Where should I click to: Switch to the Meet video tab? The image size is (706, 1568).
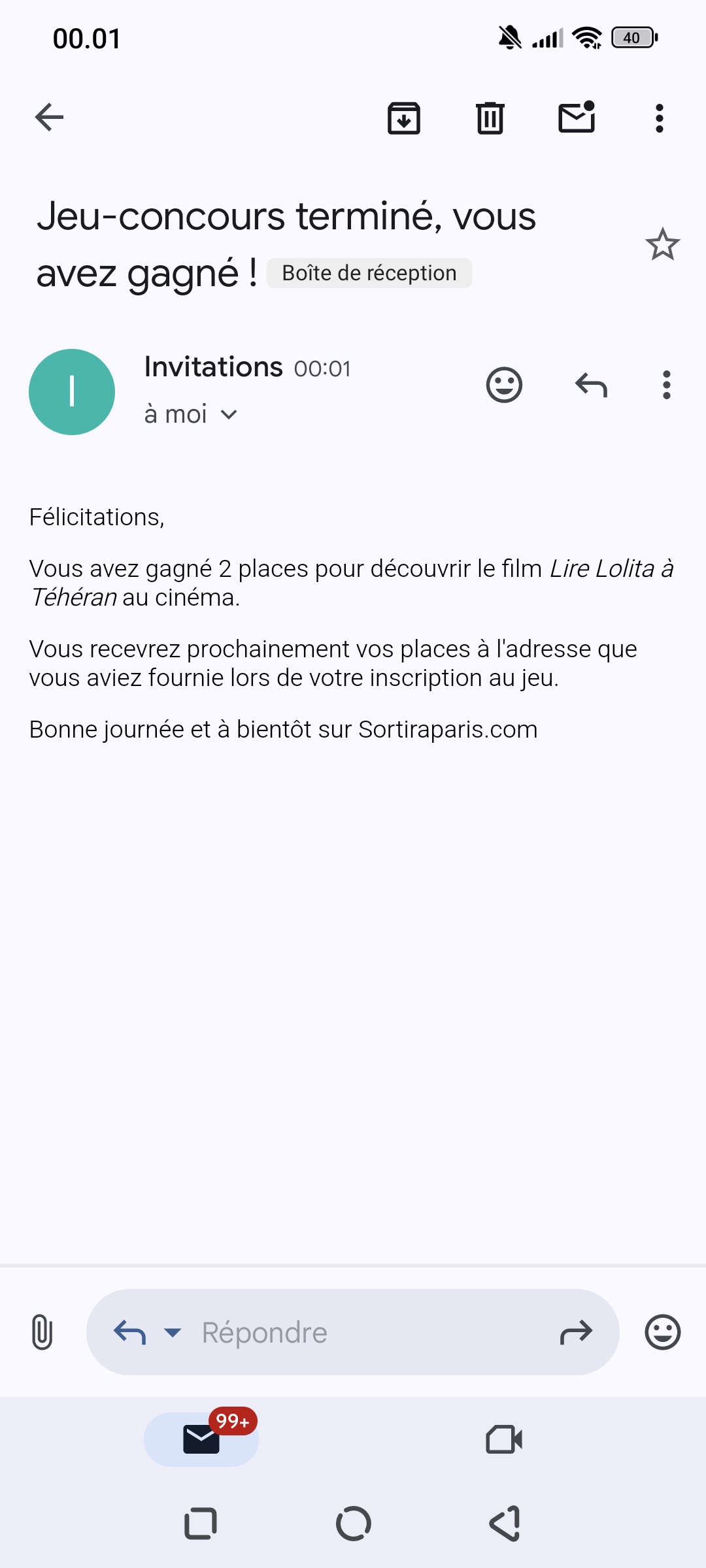505,1439
